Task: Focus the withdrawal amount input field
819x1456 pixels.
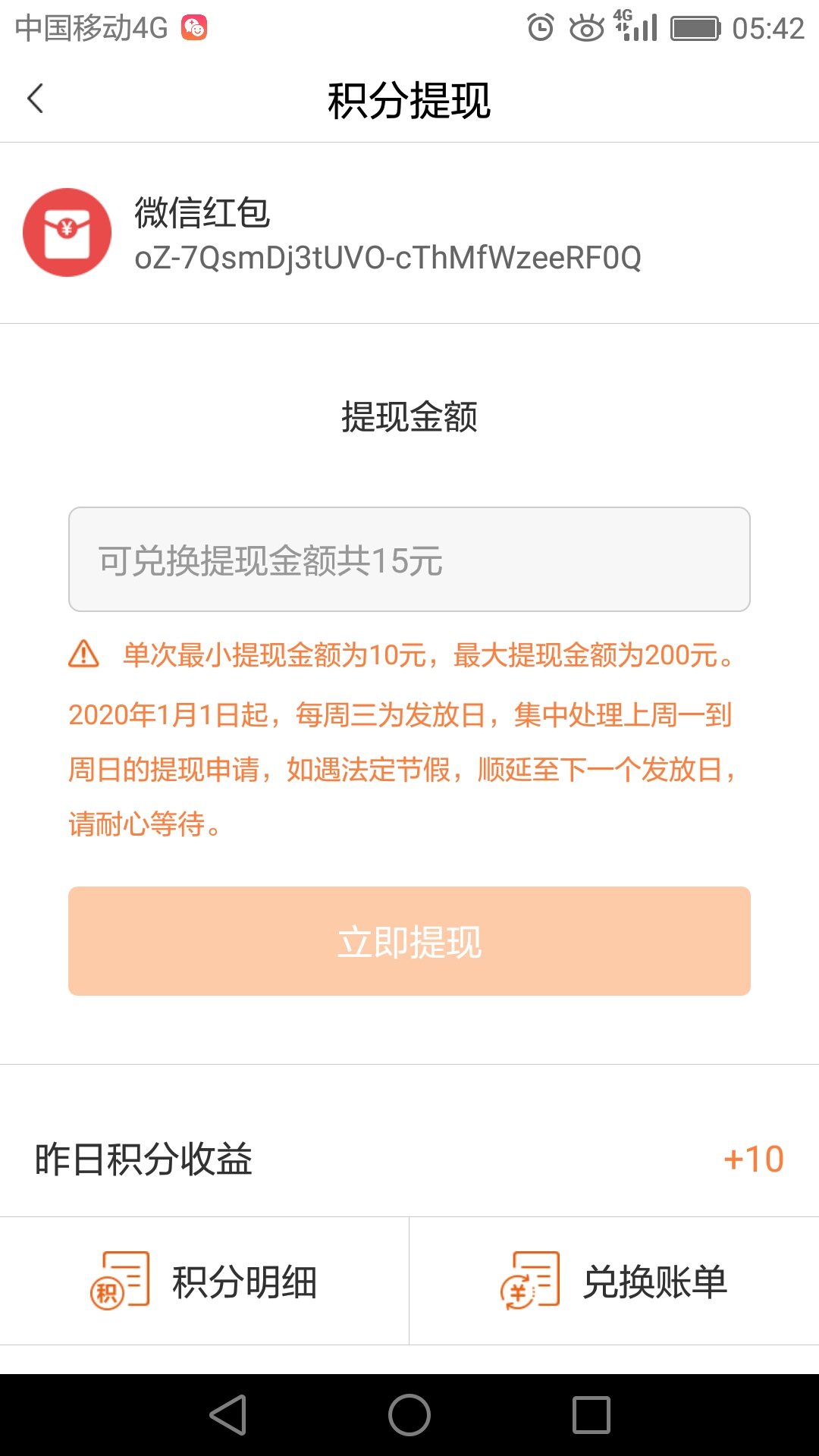Action: [x=409, y=560]
